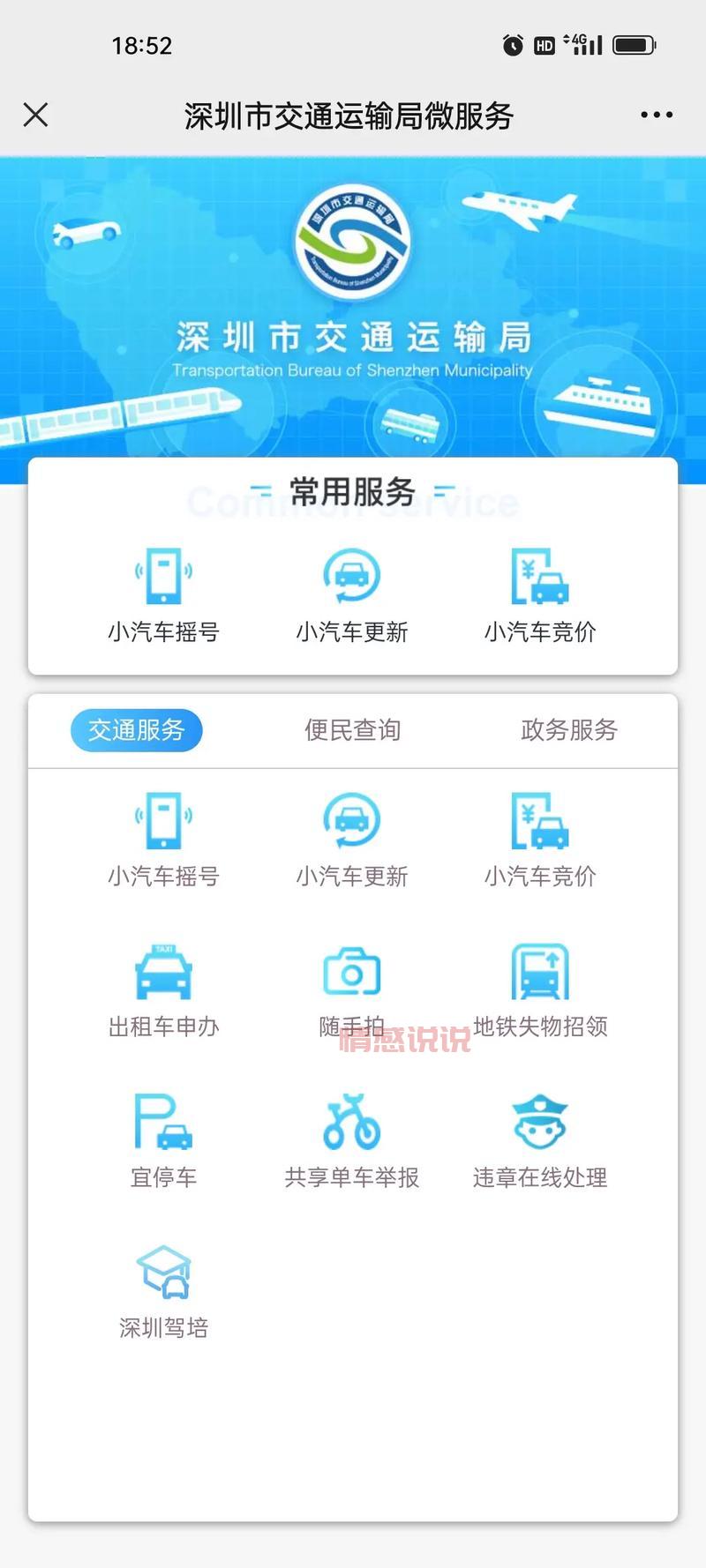Switch to the 政务服务 tab
This screenshot has width=706, height=1568.
[x=567, y=730]
